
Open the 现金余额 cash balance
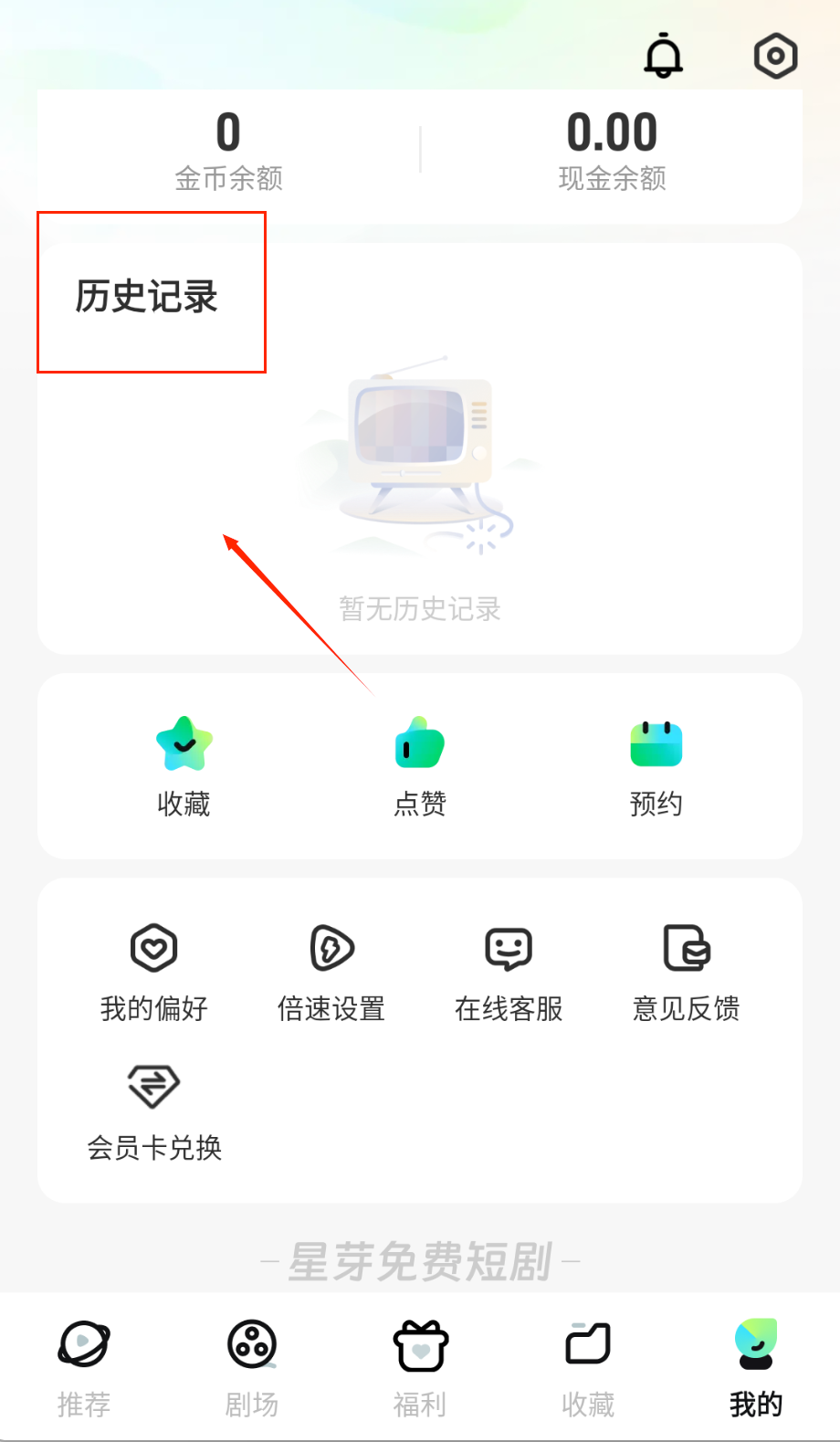click(x=612, y=151)
